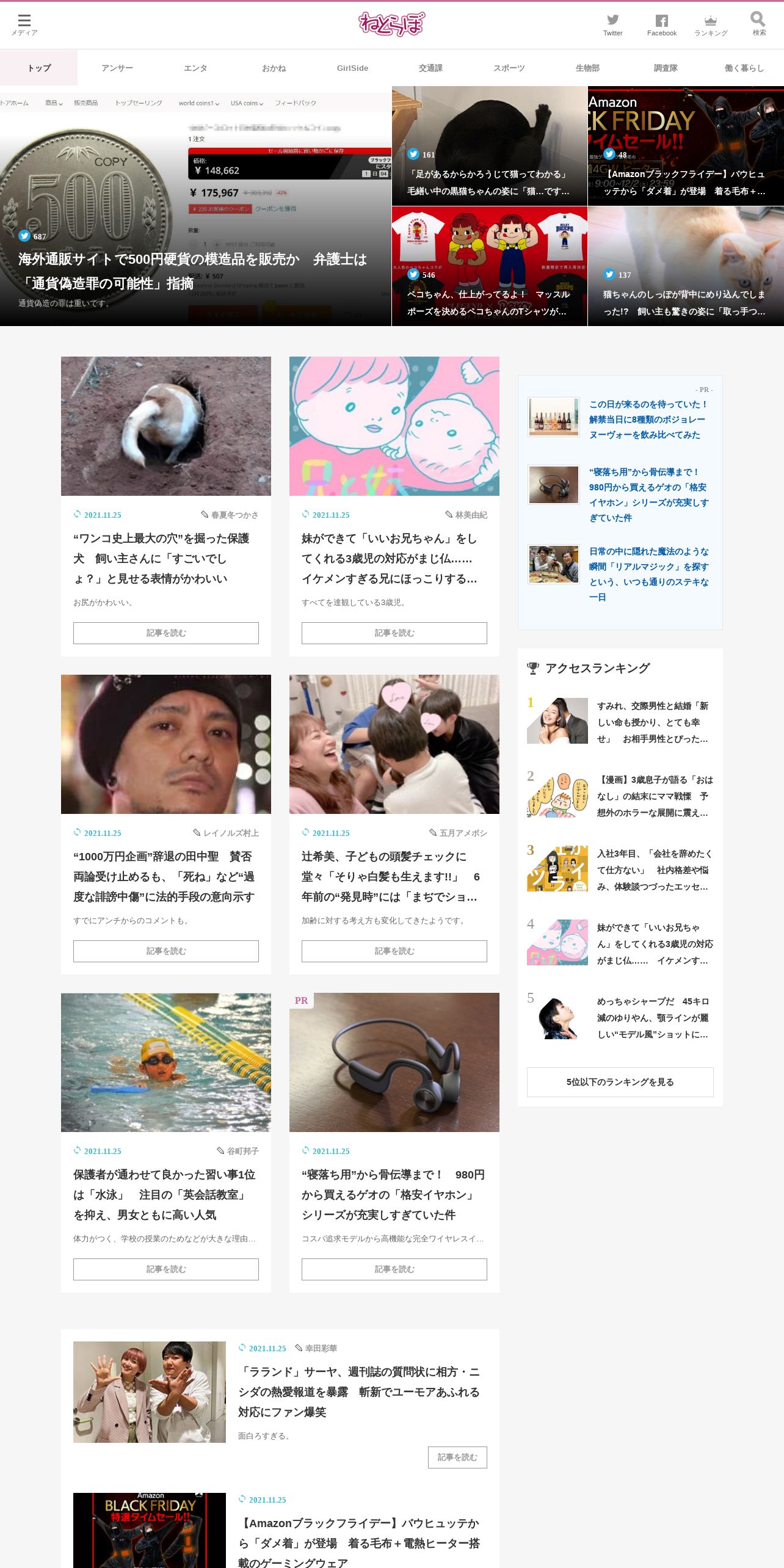This screenshot has width=784, height=1568.
Task: Open the ランキング crown icon
Action: 711,25
